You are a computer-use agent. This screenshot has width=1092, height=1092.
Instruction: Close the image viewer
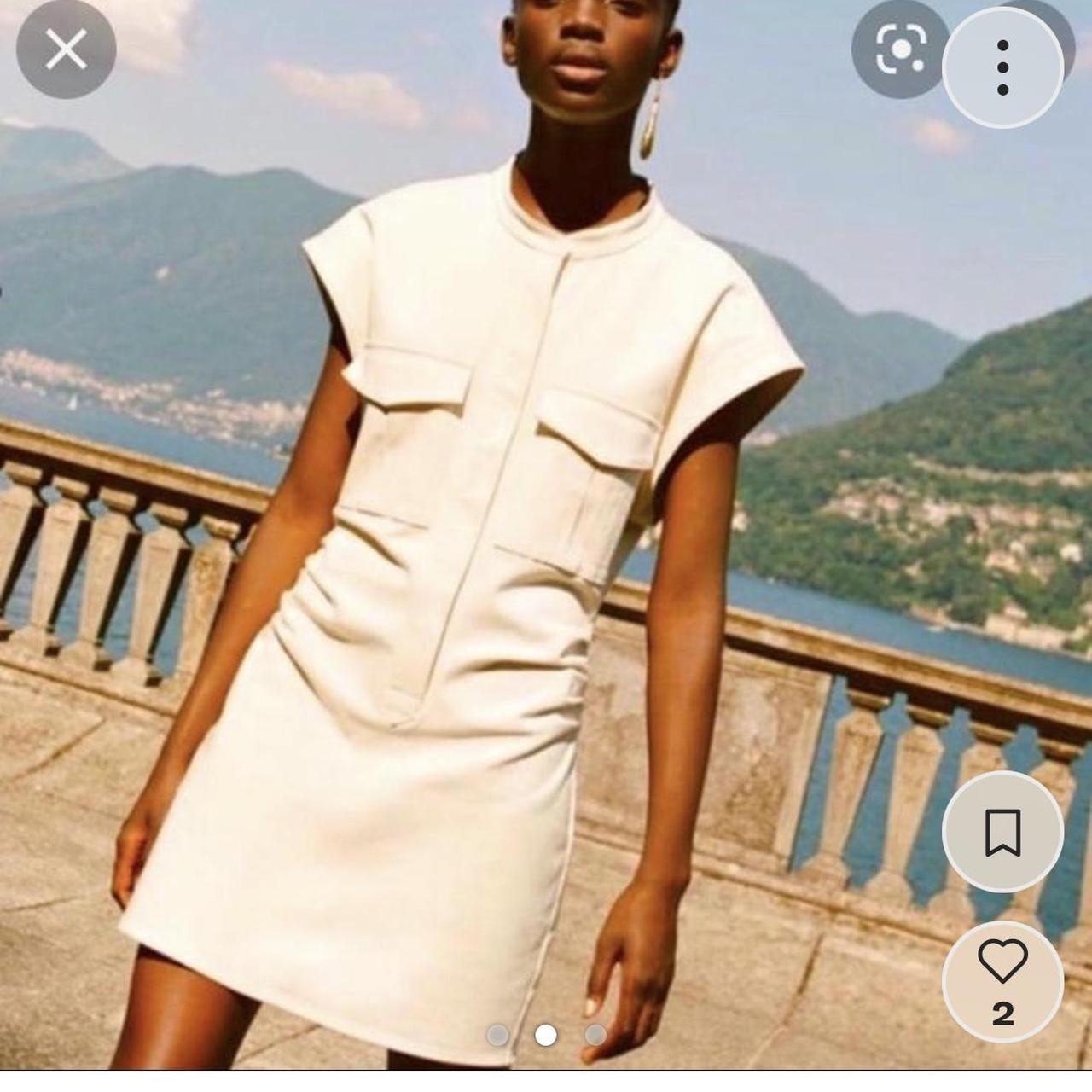[66, 49]
